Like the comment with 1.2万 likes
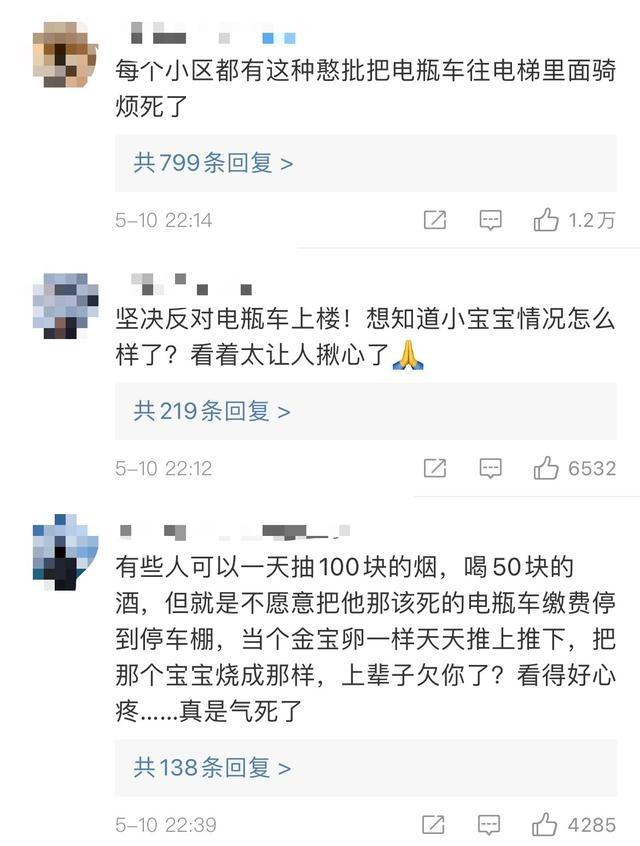The image size is (640, 846). (546, 220)
